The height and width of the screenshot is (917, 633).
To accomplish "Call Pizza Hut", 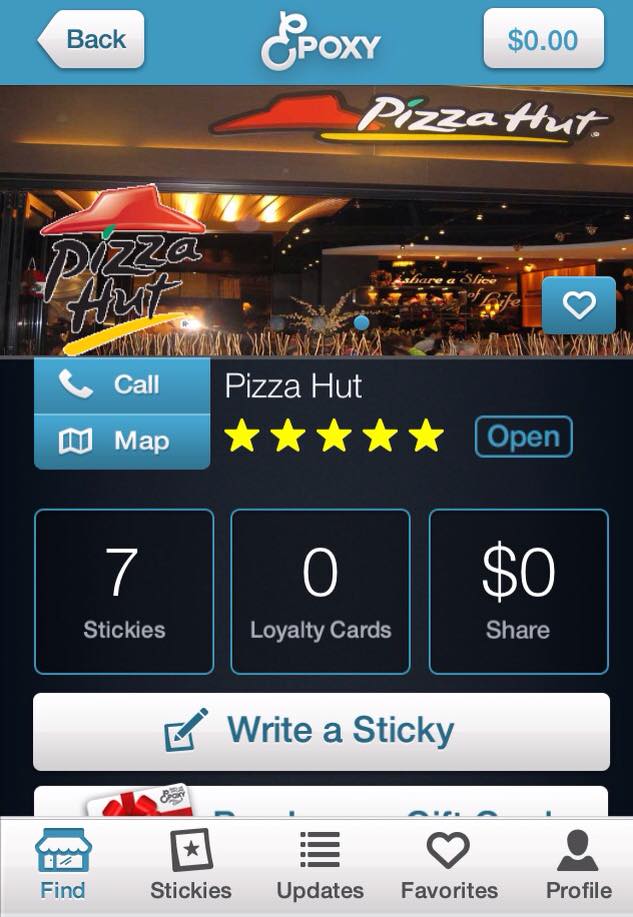I will (x=122, y=385).
